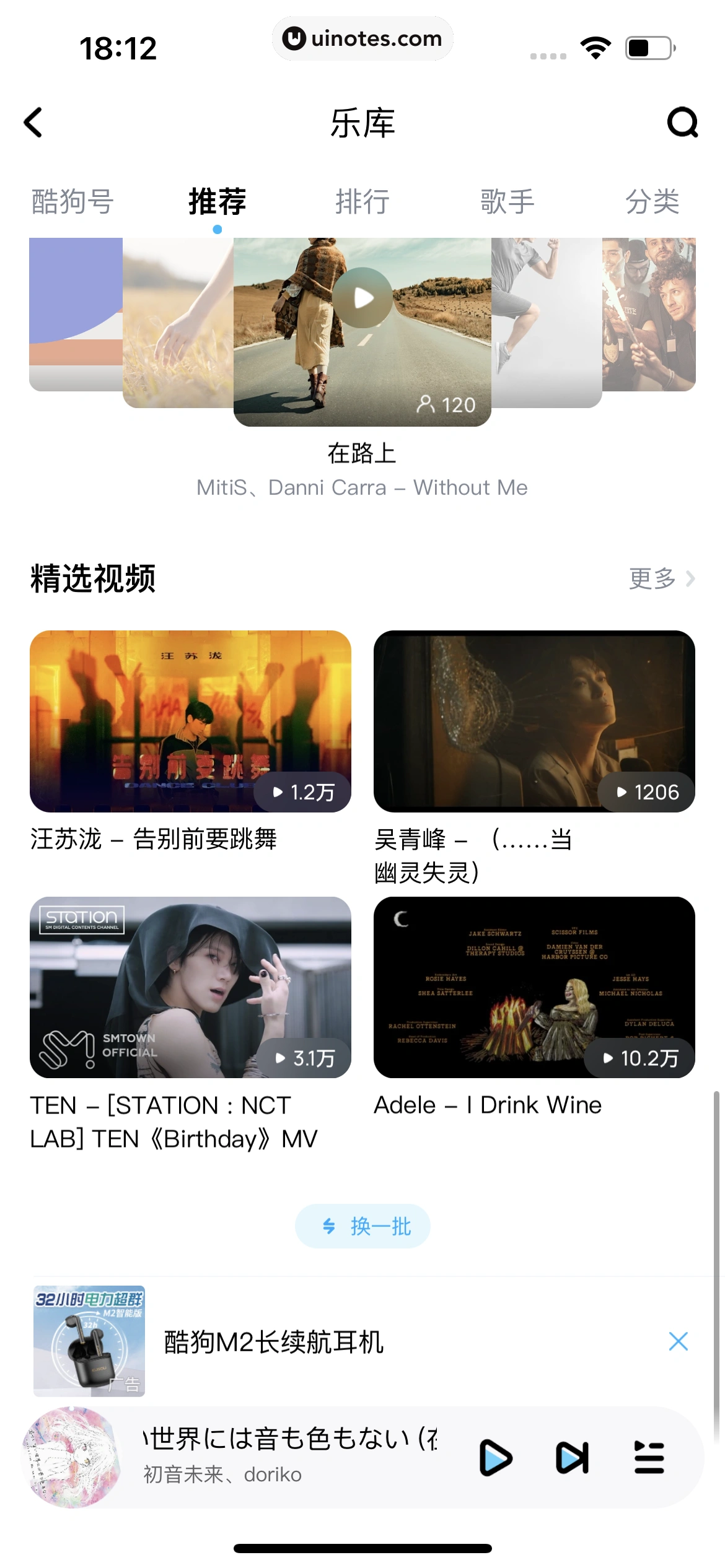Switch to the 排行 tab
The image size is (725, 1568).
362,202
